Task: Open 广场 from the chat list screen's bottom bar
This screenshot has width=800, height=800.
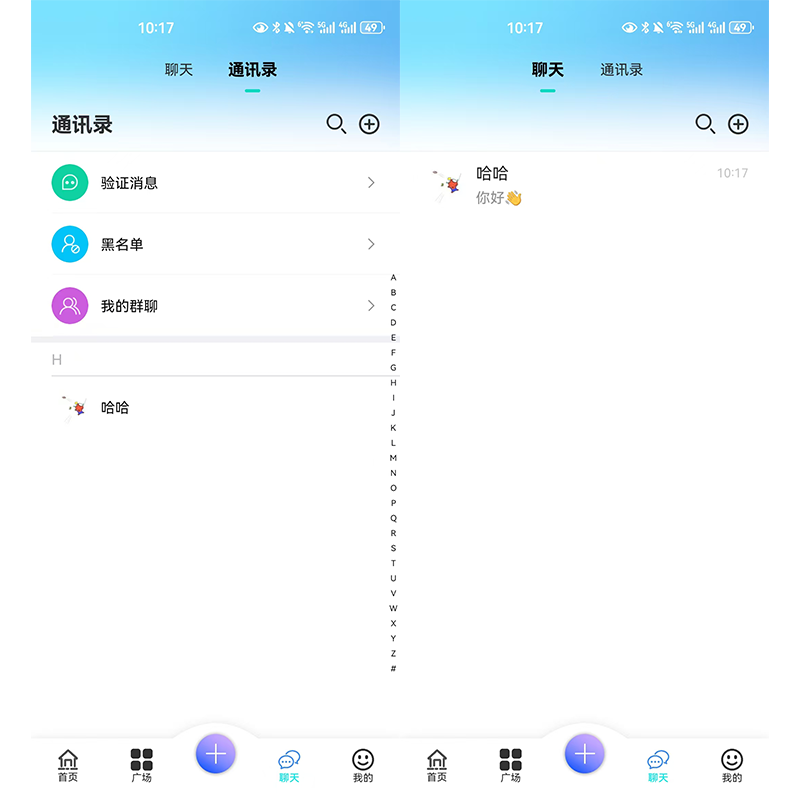Action: (511, 765)
